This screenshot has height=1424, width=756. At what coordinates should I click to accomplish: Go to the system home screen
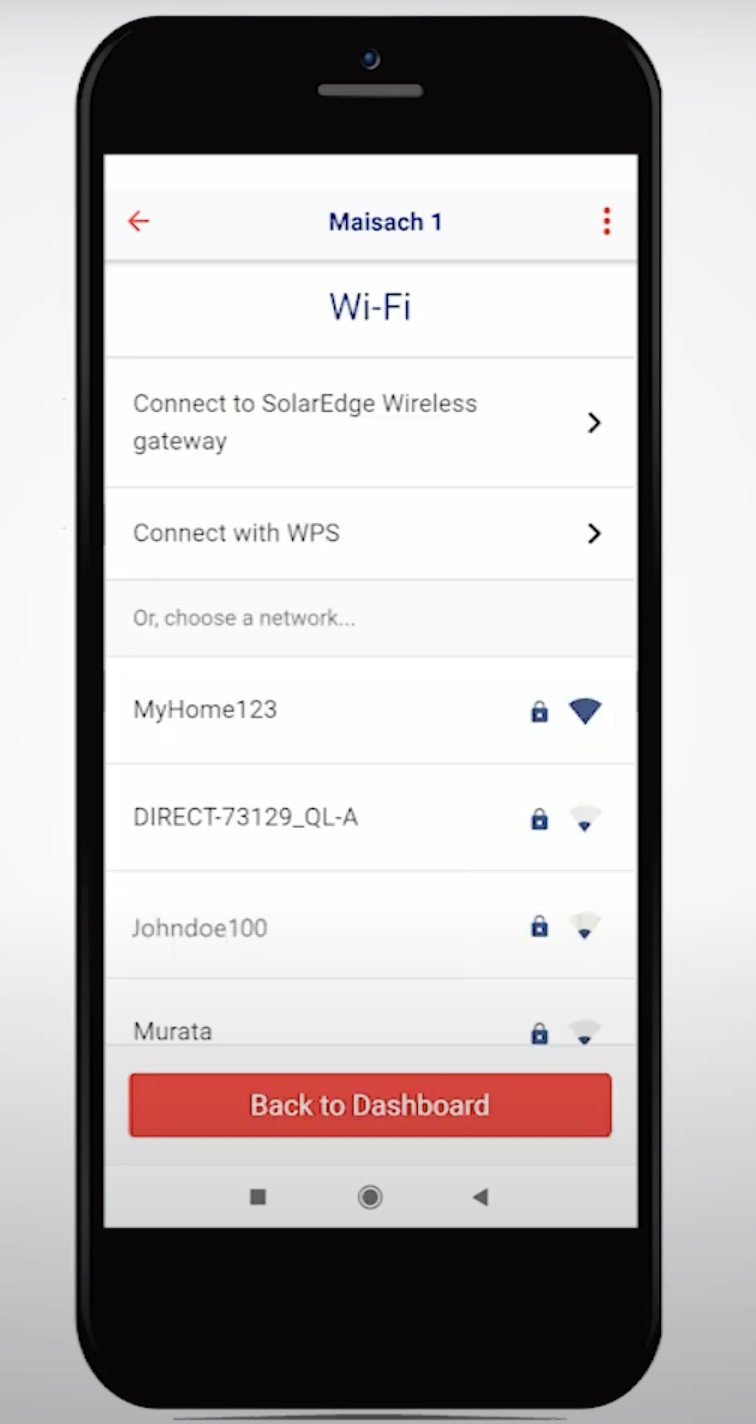tap(370, 1197)
